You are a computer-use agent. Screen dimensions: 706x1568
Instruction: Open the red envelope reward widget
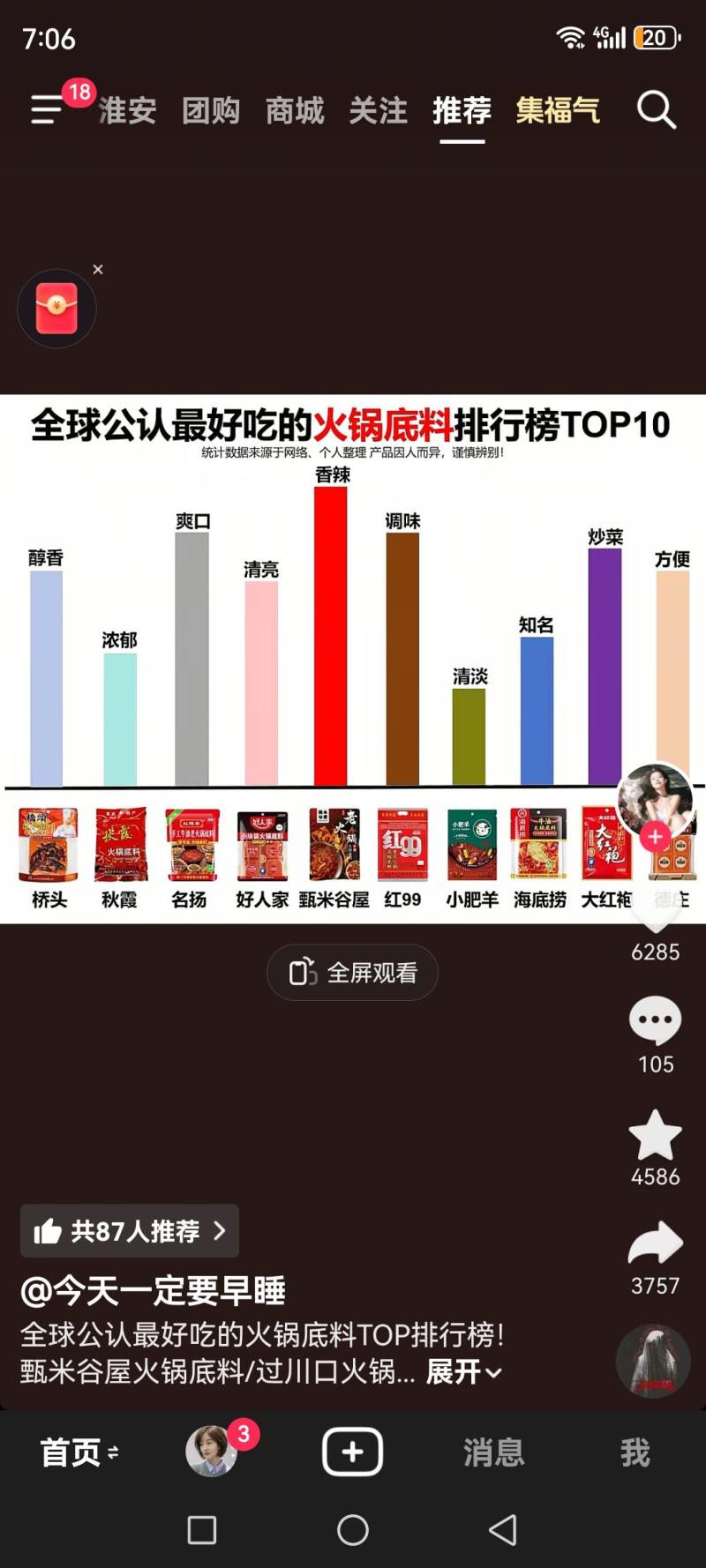click(56, 309)
